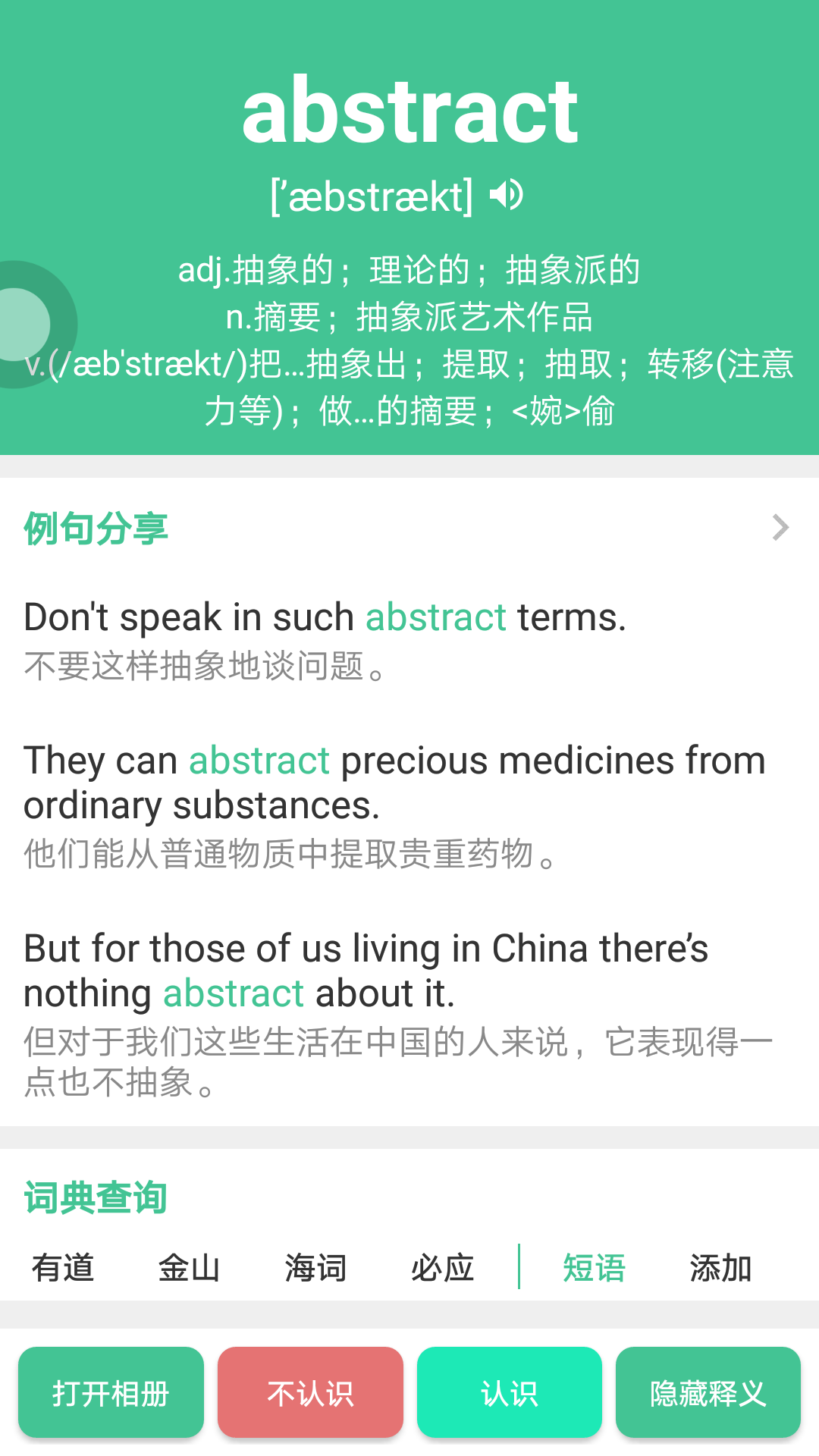Tap the third example sentence about China

366,969
